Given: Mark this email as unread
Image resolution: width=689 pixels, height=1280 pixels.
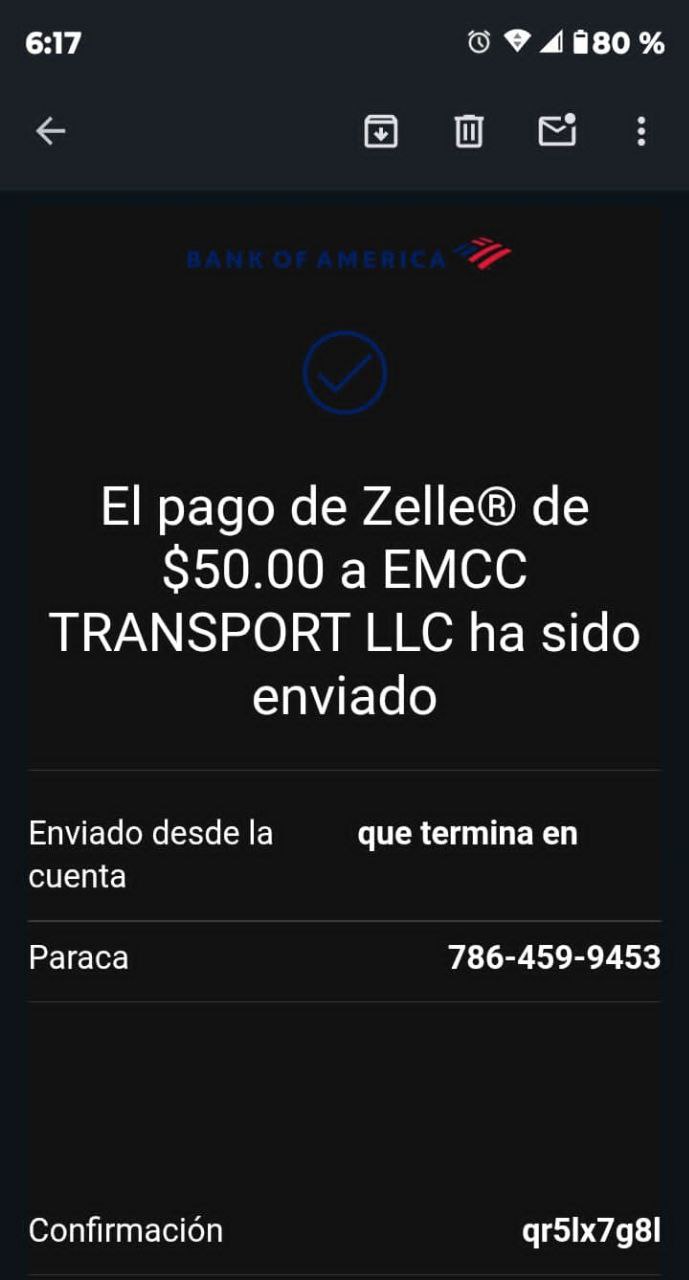Looking at the screenshot, I should (557, 131).
